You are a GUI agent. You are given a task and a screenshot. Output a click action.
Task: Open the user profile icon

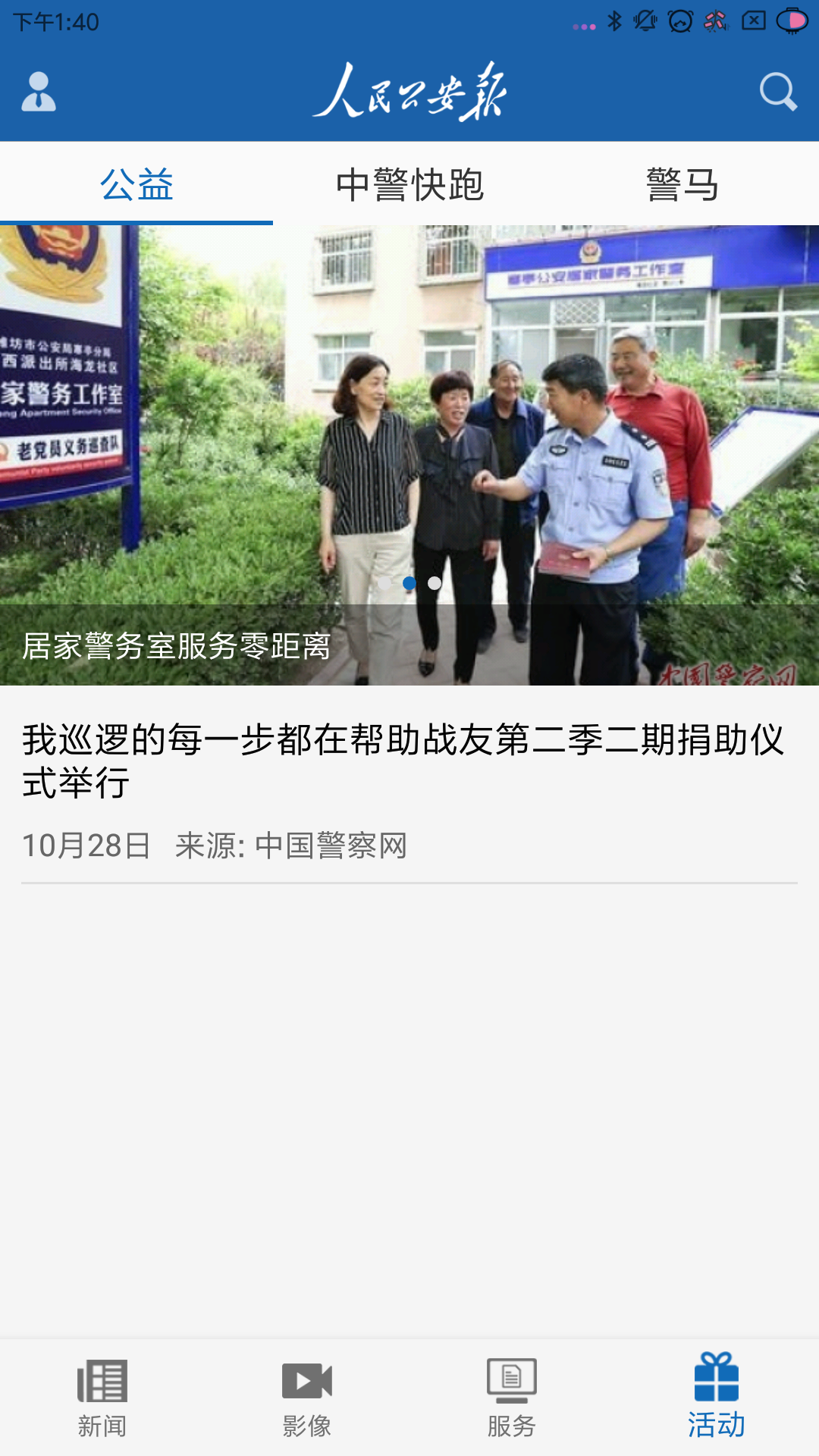(39, 92)
